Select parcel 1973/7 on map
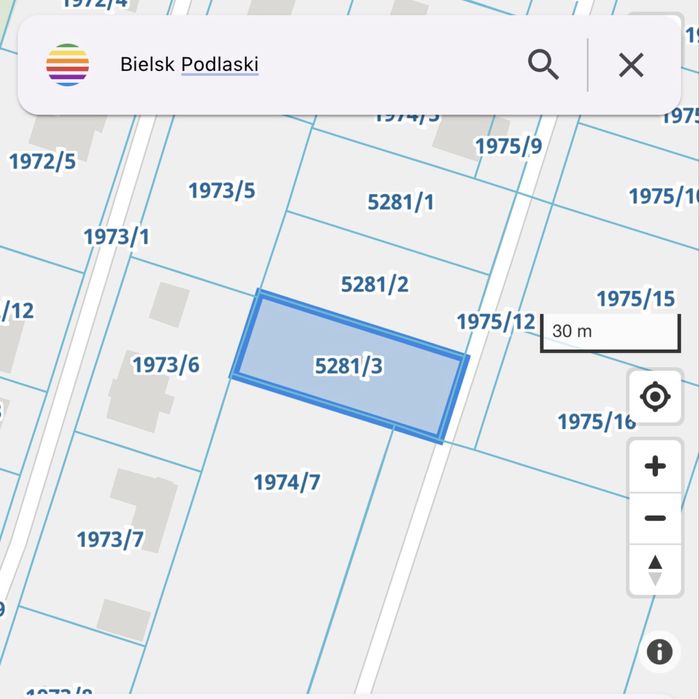Viewport: 699px width, 699px height. [110, 540]
